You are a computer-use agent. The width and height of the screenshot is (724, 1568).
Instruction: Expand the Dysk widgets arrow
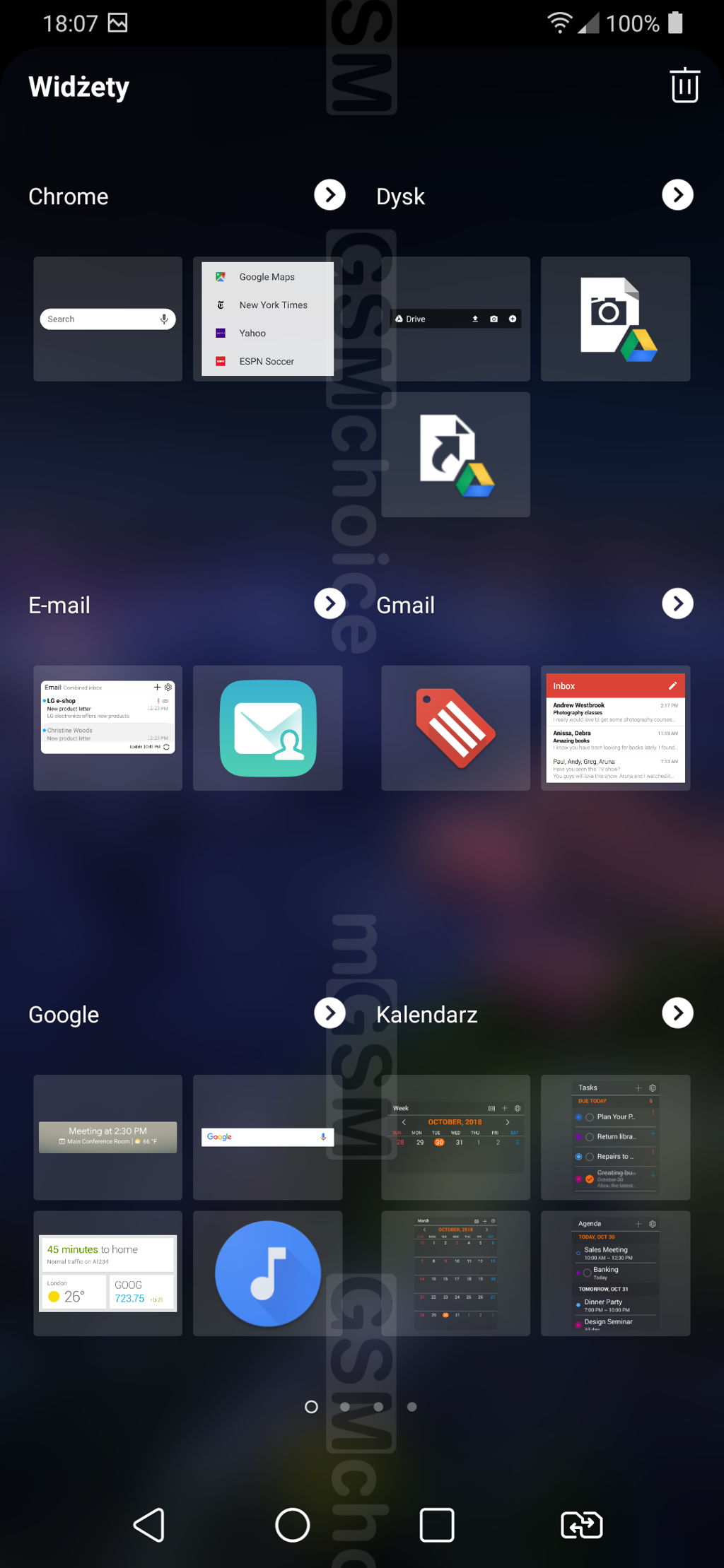677,195
